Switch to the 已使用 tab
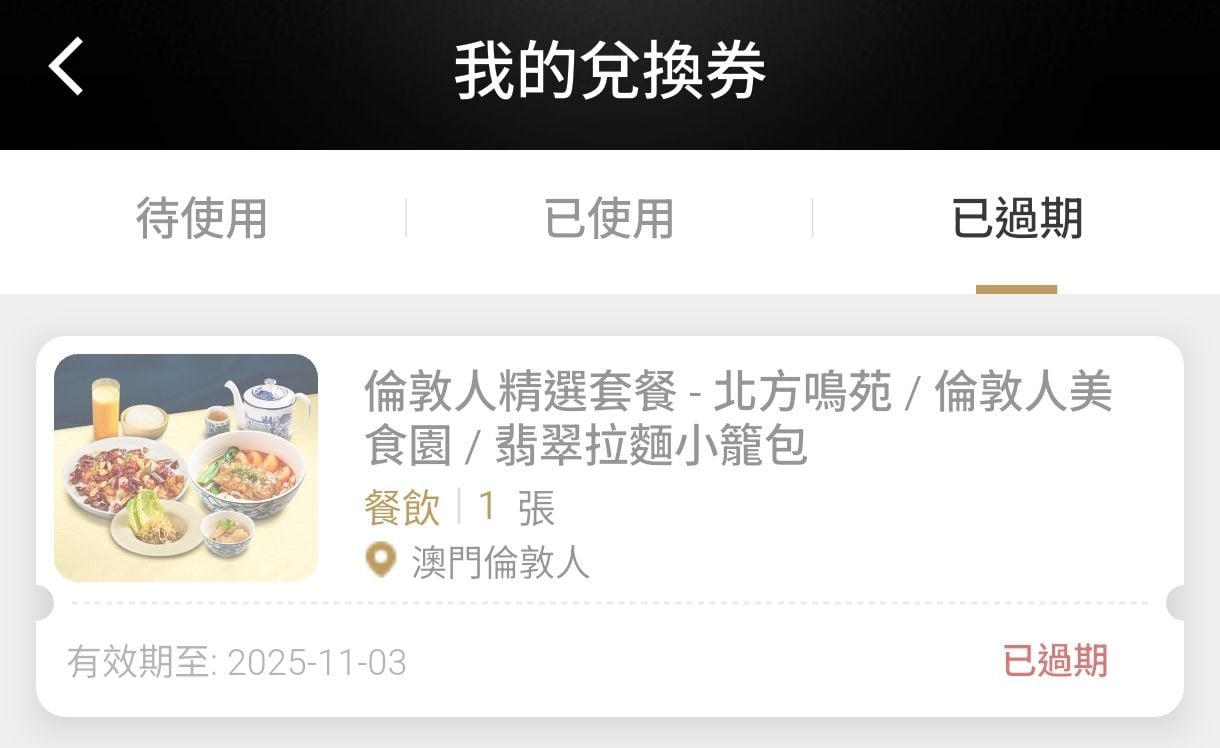Screen dimensions: 1220x748 609,219
